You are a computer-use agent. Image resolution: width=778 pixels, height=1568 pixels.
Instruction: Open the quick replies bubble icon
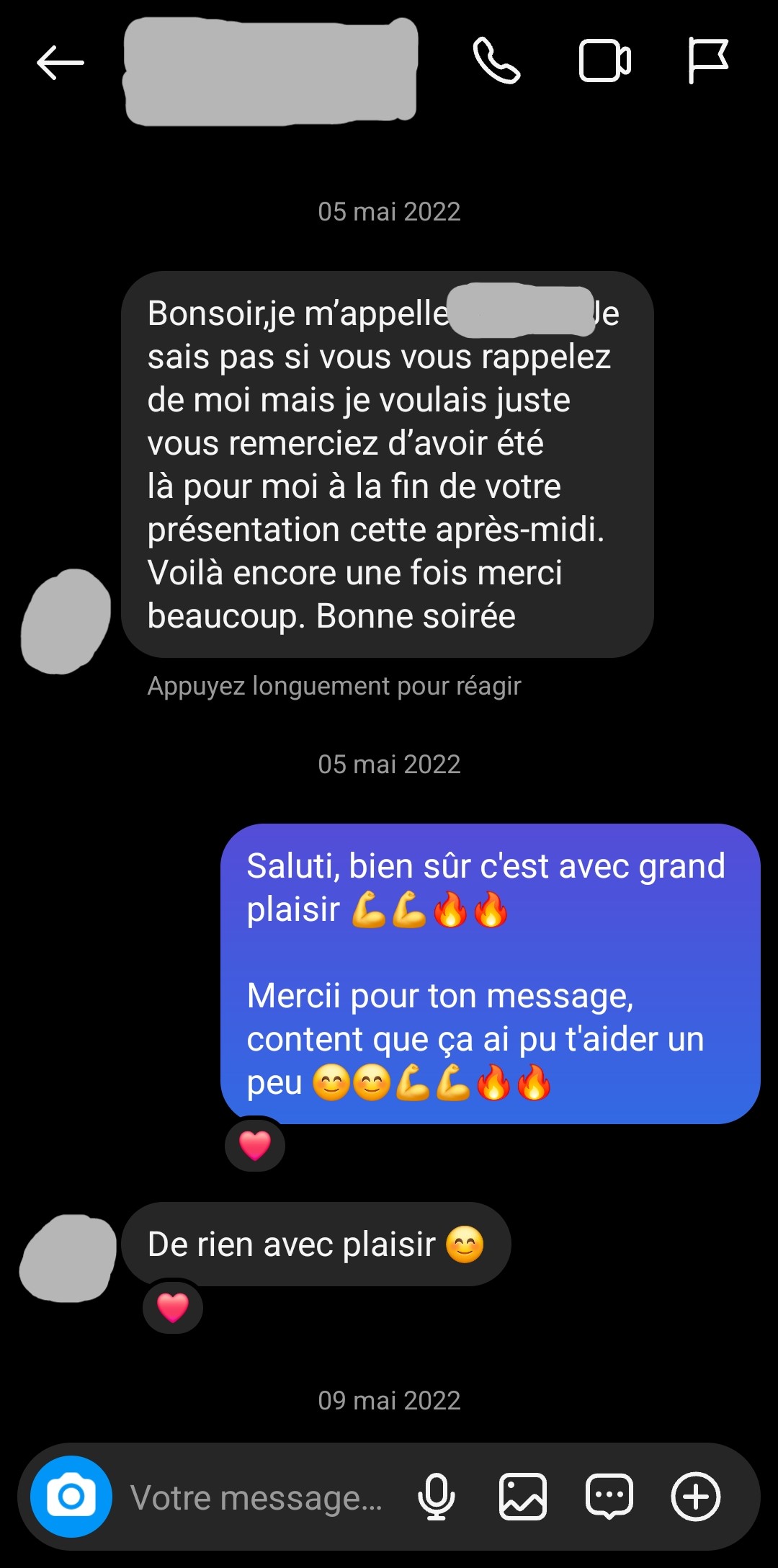point(609,1497)
